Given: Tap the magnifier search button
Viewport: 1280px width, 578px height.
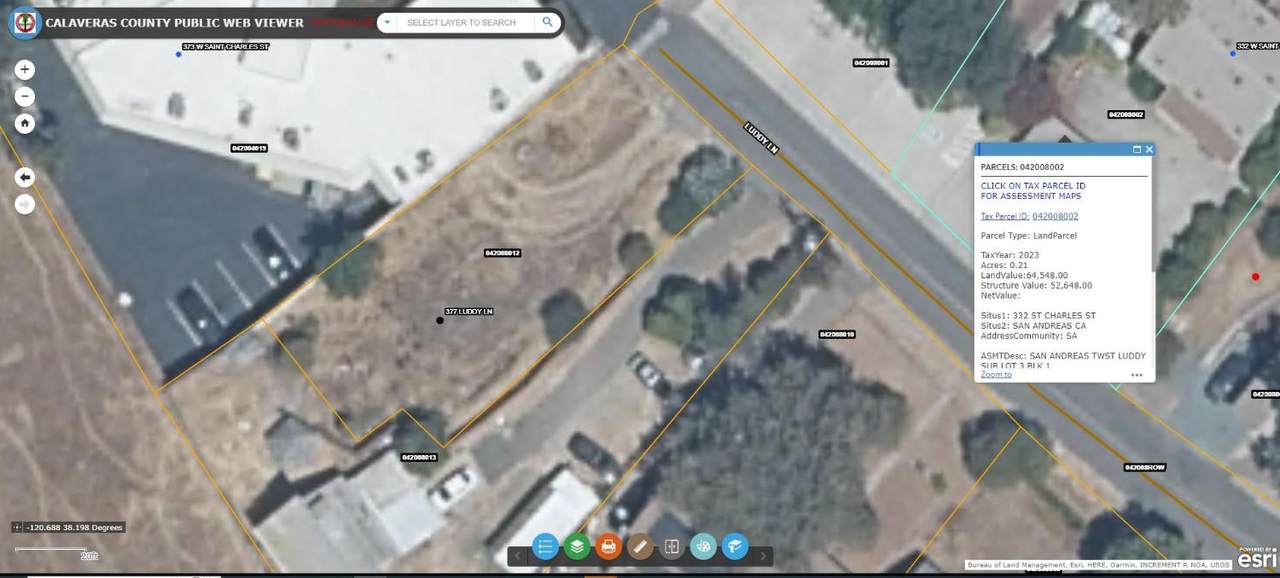Looking at the screenshot, I should pyautogui.click(x=548, y=22).
